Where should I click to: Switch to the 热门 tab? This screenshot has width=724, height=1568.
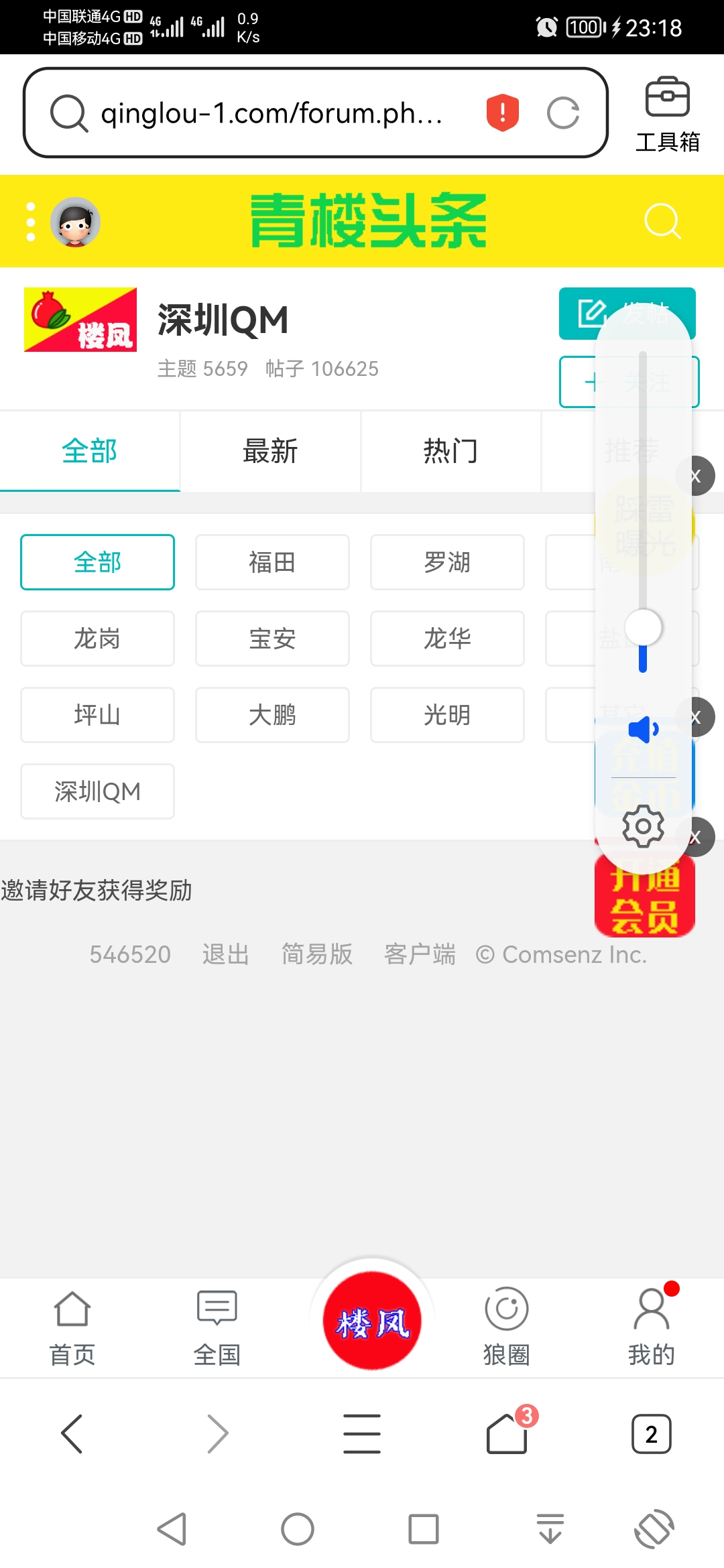450,451
